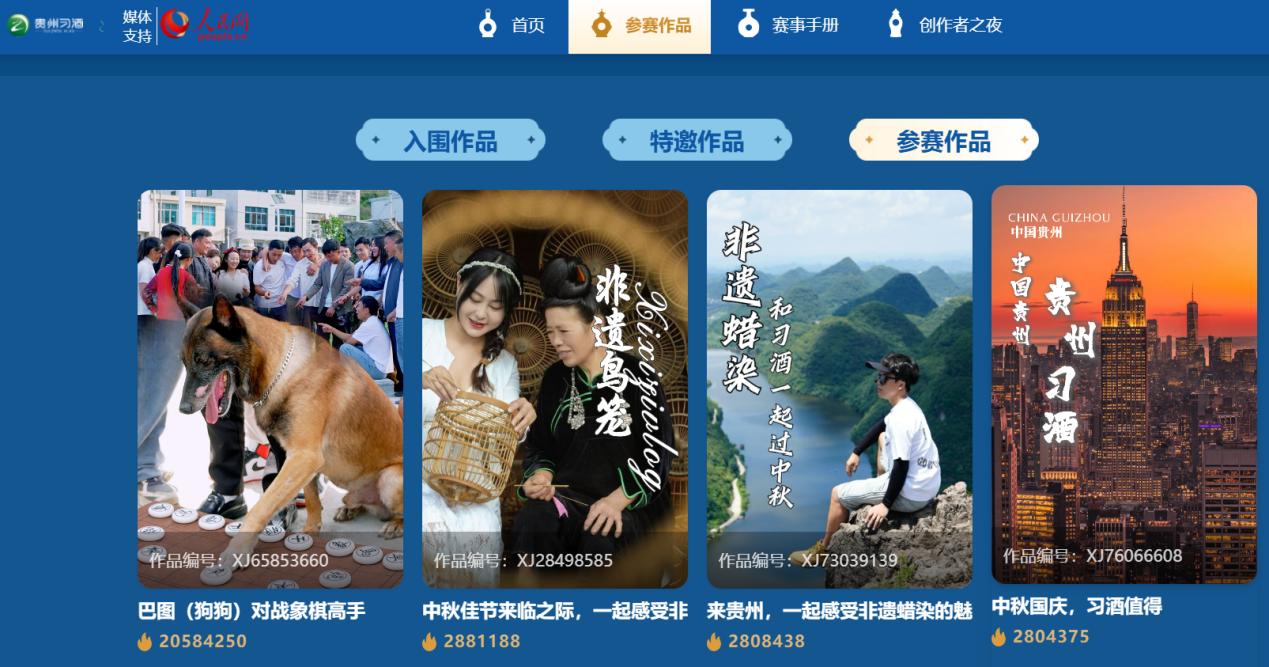Select the 参赛作品 top navigation tab
This screenshot has width=1269, height=667.
pyautogui.click(x=640, y=26)
